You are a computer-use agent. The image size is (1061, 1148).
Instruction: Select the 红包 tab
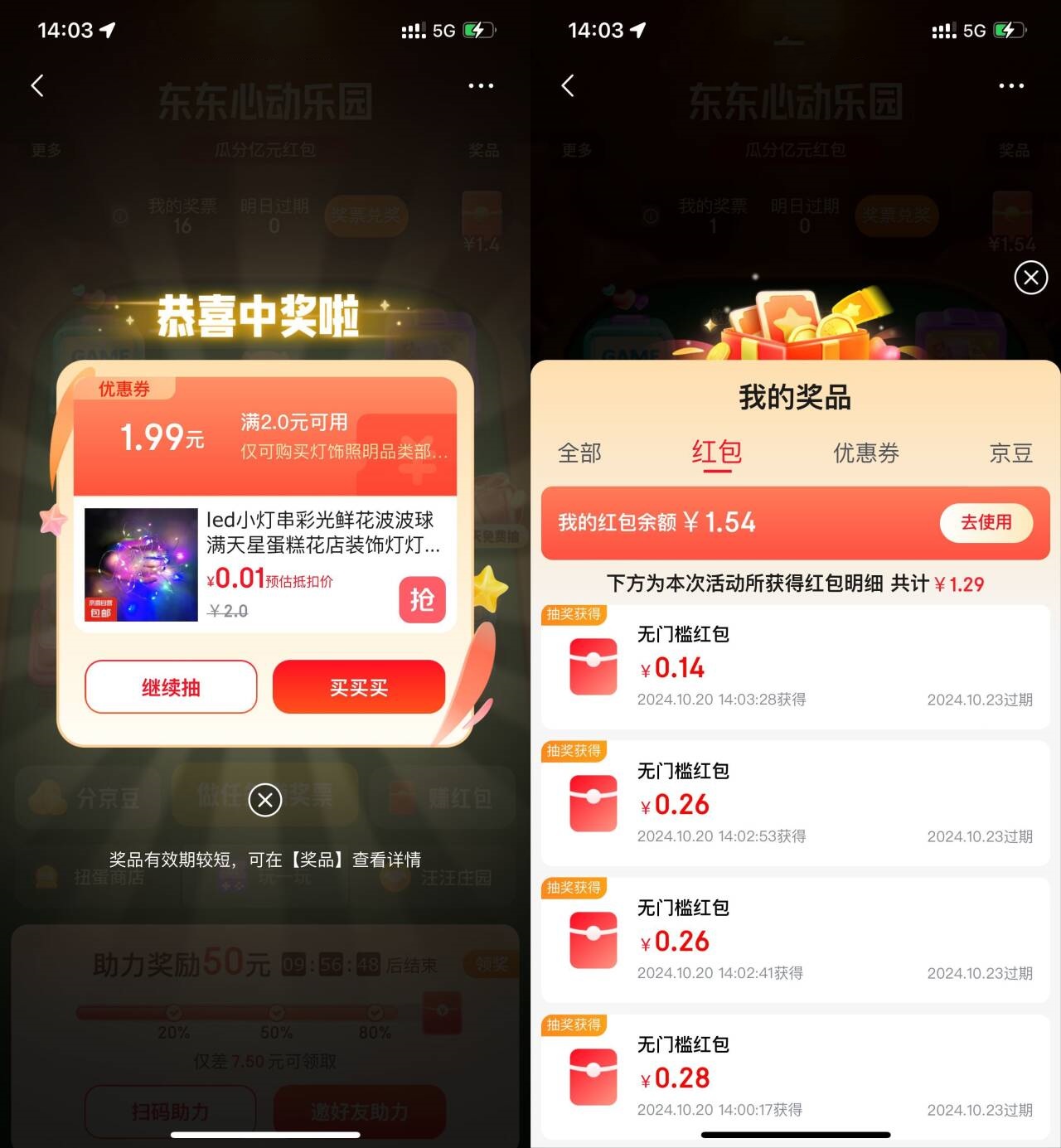pyautogui.click(x=716, y=453)
